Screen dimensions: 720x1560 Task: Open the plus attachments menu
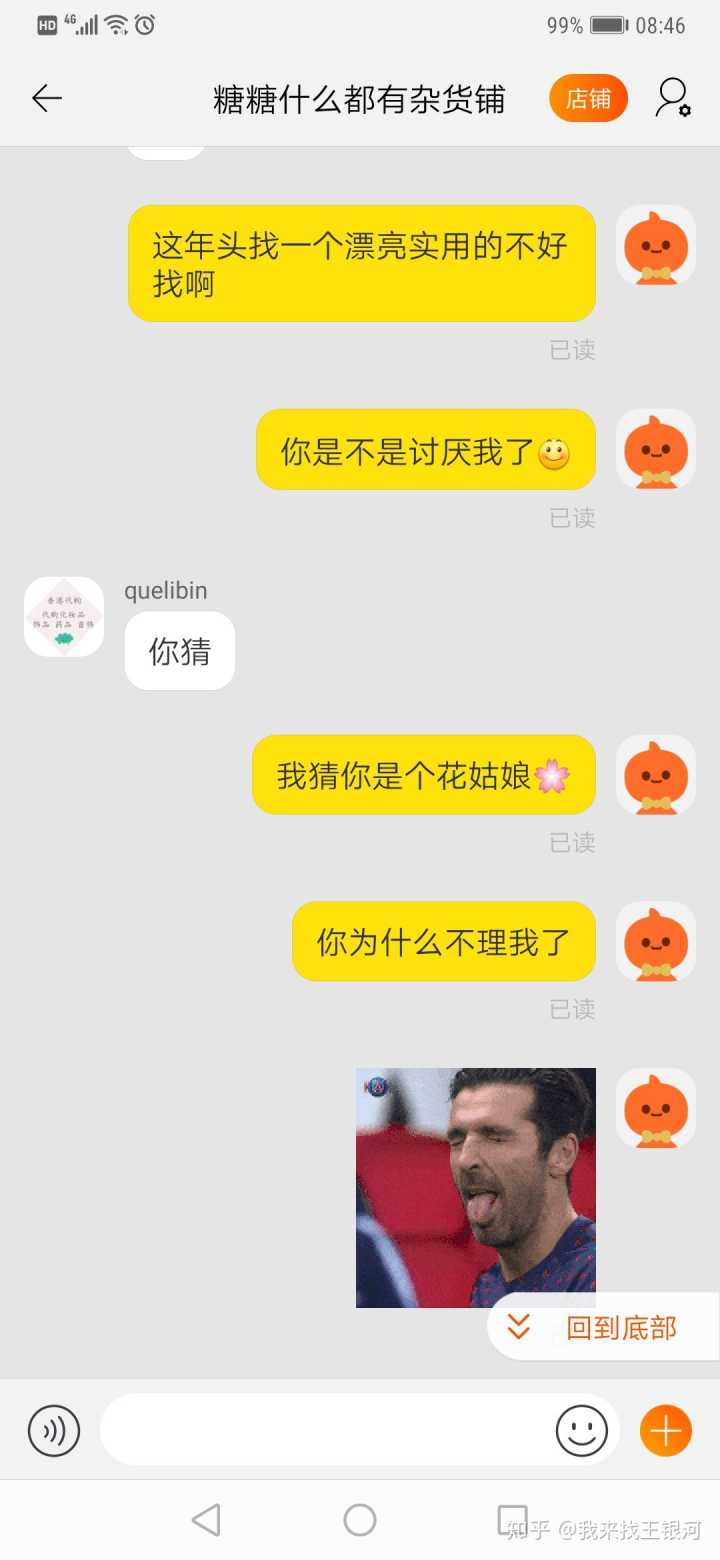(666, 1430)
